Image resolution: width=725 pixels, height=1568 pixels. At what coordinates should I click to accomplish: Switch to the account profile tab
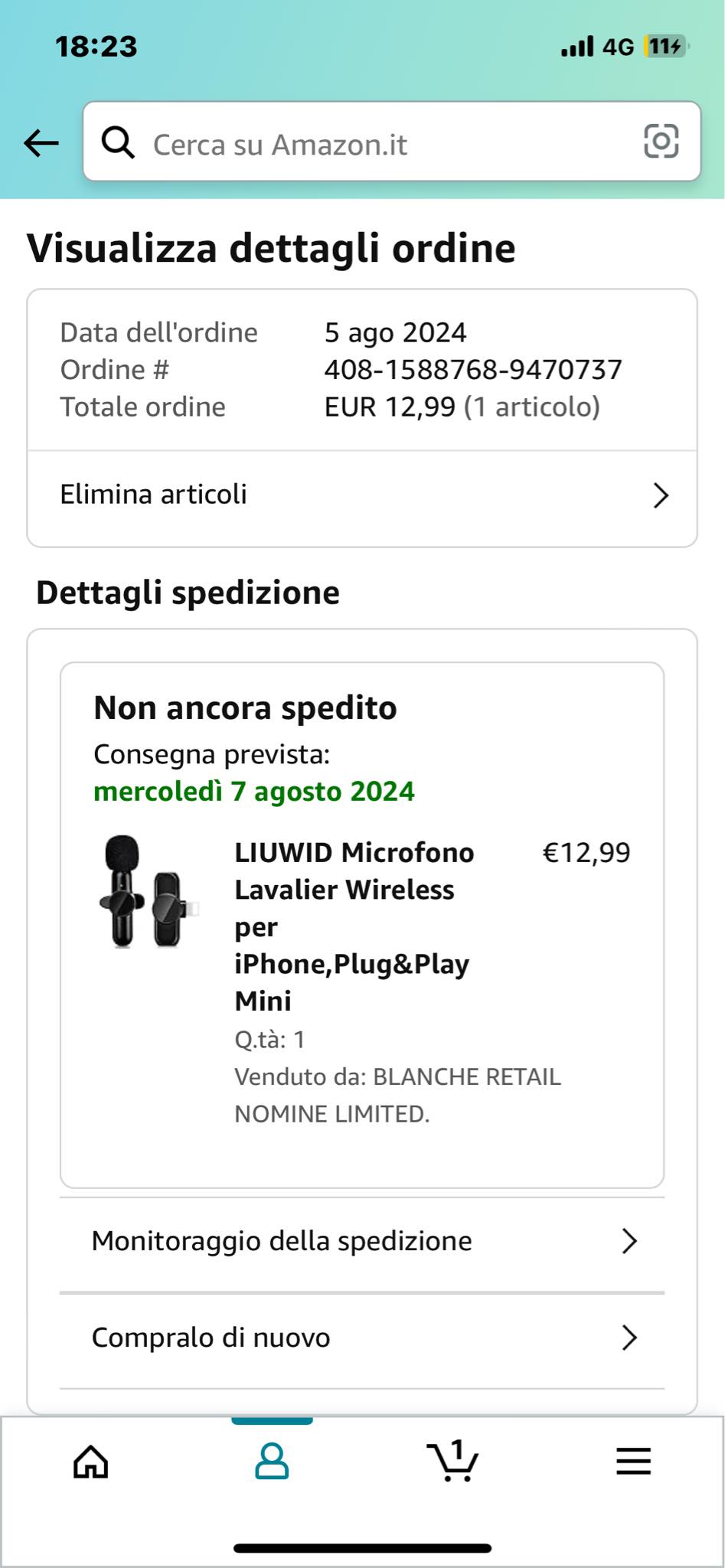click(x=272, y=1462)
